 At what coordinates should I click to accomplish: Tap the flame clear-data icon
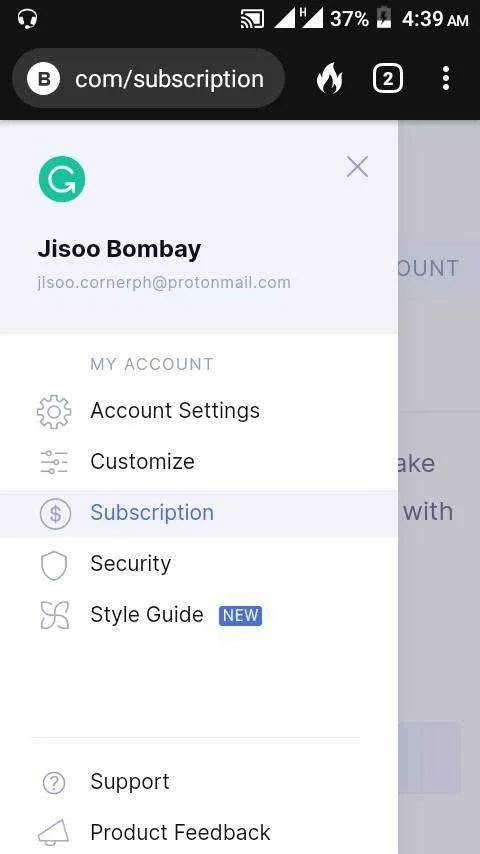[x=330, y=79]
